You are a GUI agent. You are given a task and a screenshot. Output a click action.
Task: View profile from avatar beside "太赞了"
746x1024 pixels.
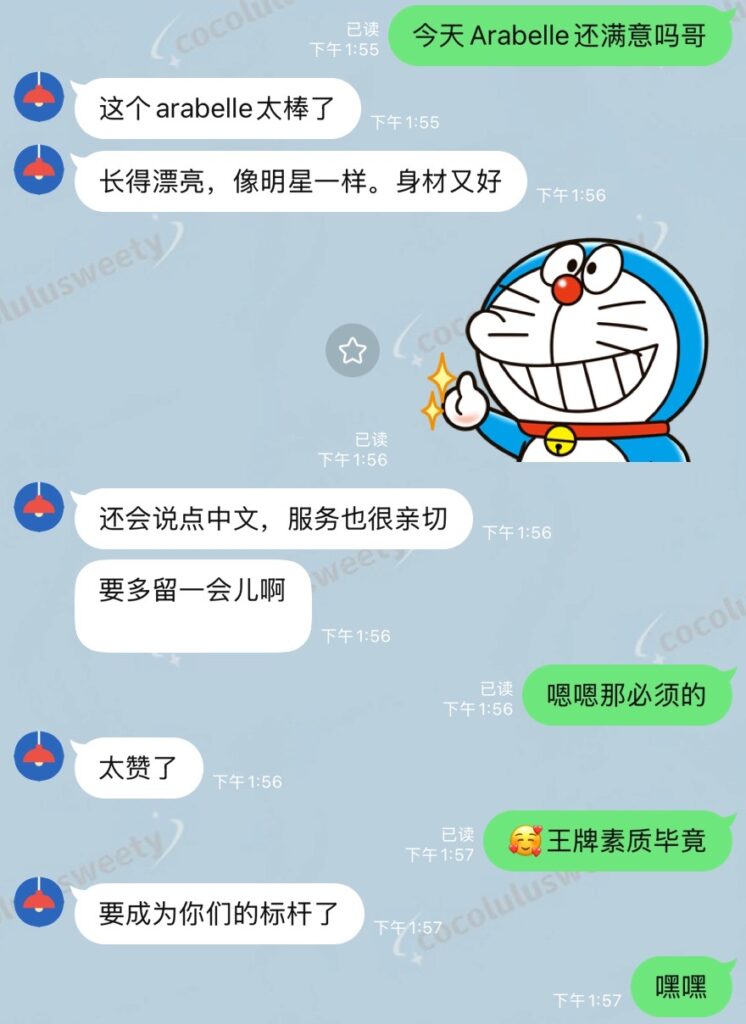(x=39, y=756)
